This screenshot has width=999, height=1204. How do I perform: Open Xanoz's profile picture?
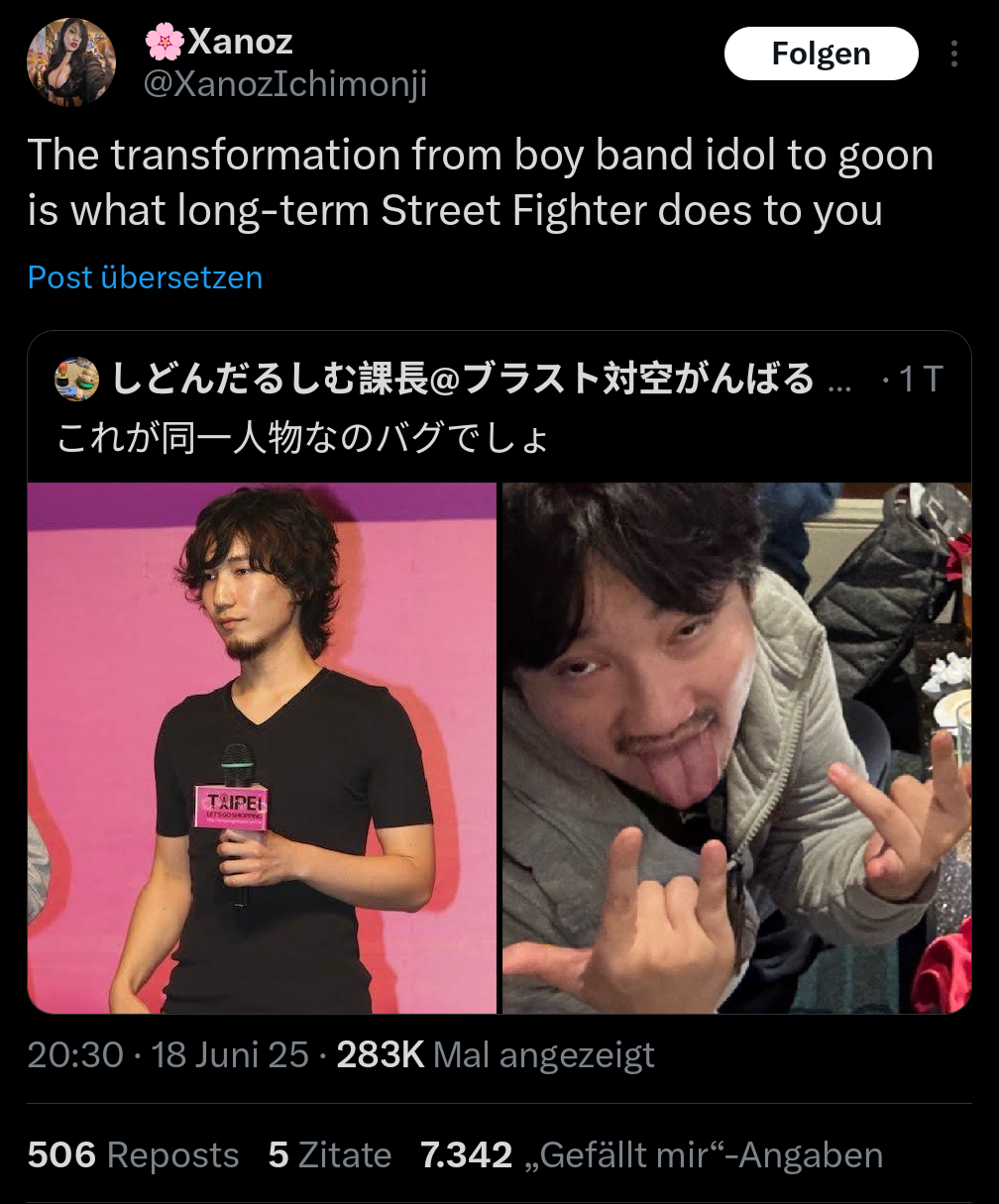[x=71, y=61]
